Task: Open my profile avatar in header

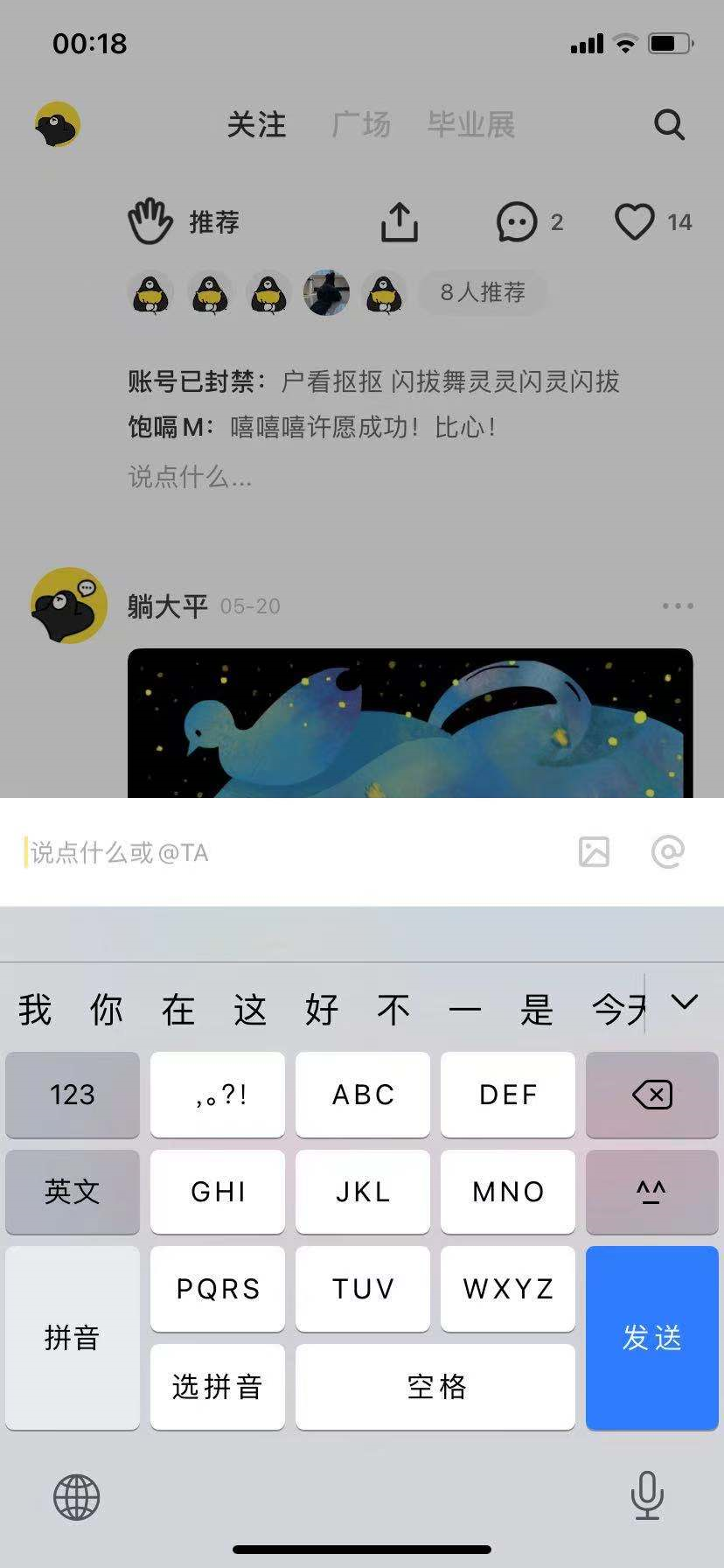Action: pyautogui.click(x=58, y=124)
